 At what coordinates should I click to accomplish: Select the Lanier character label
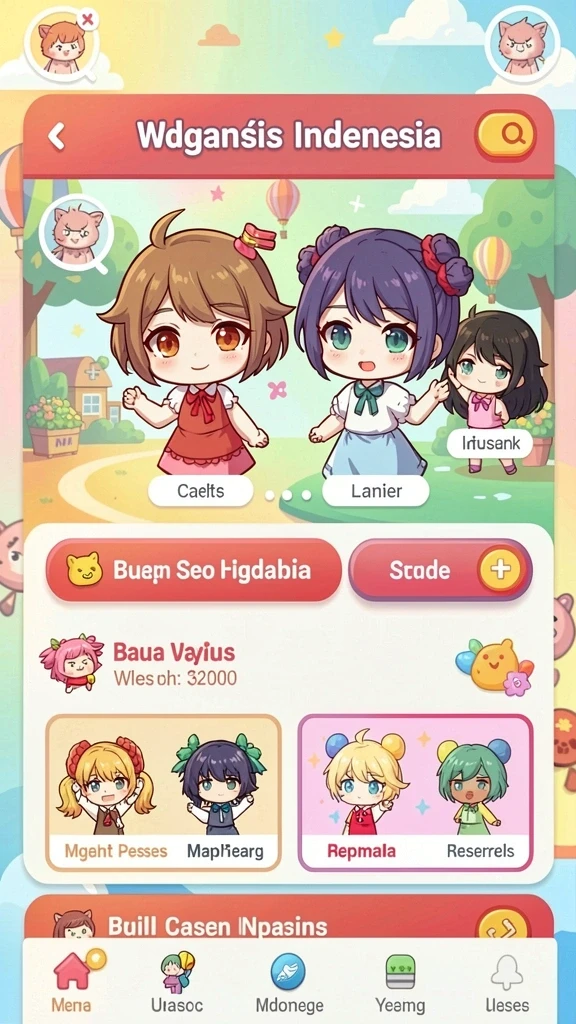pos(376,491)
